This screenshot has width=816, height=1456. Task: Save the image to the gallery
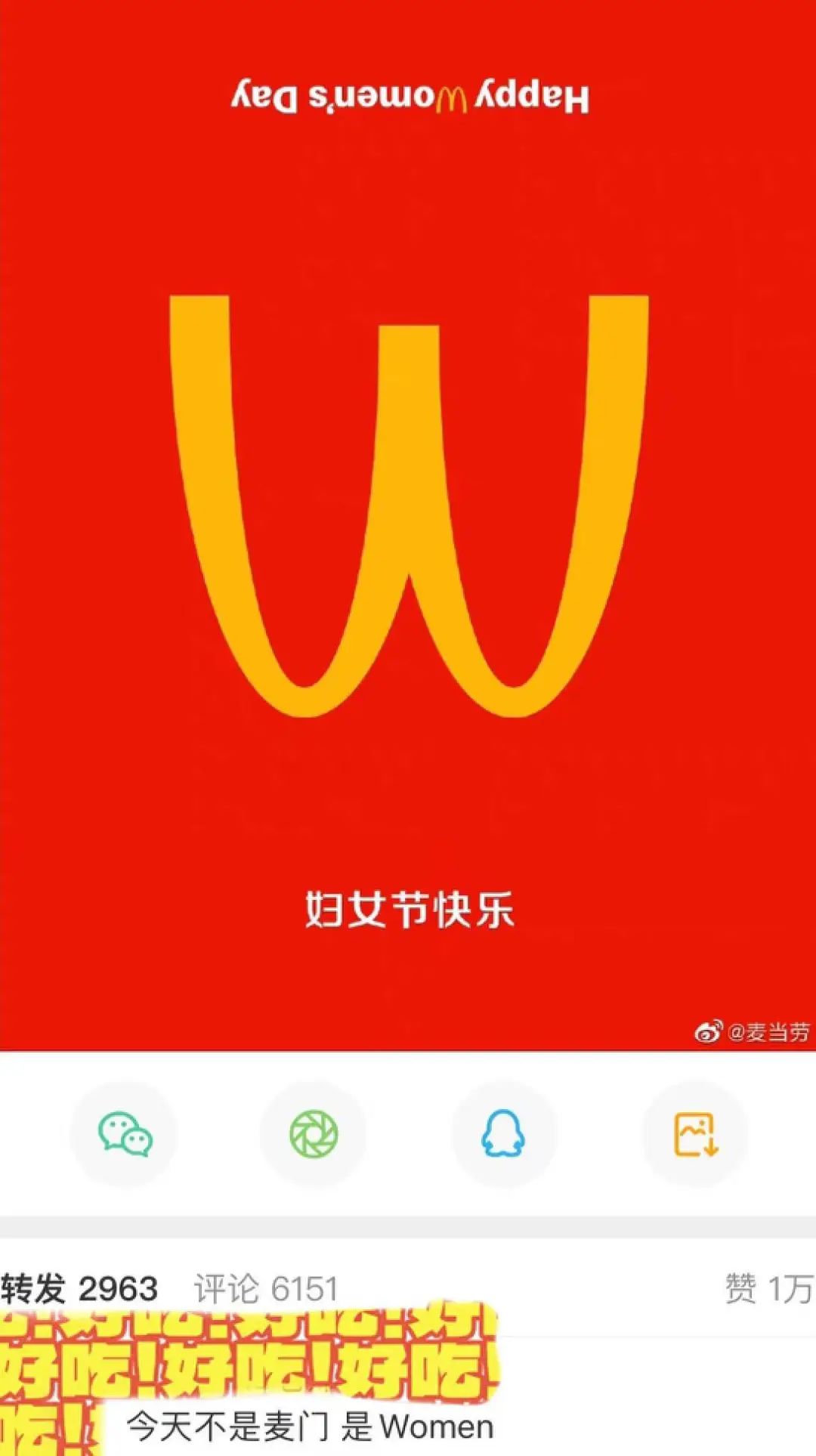tap(695, 1134)
